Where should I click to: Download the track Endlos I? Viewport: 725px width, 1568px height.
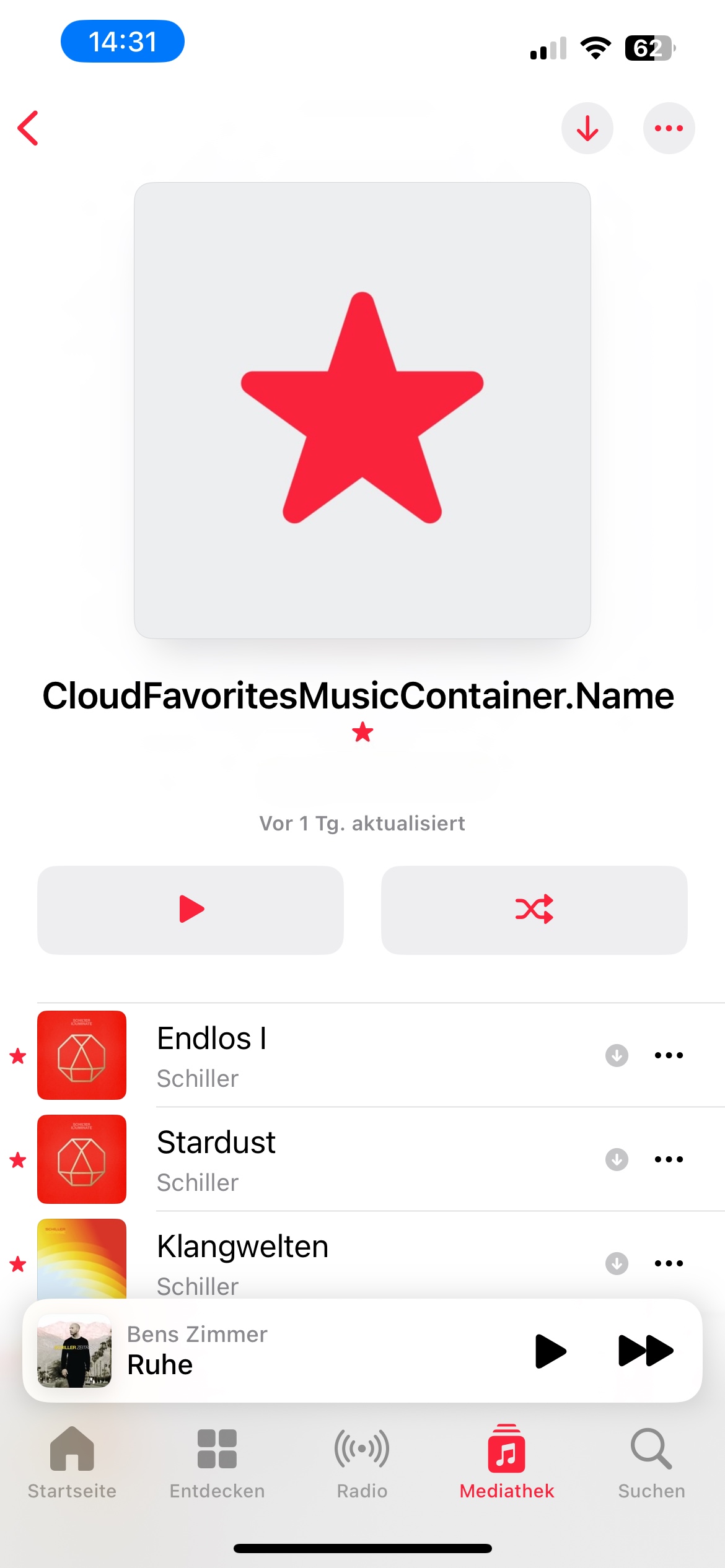[x=617, y=1055]
